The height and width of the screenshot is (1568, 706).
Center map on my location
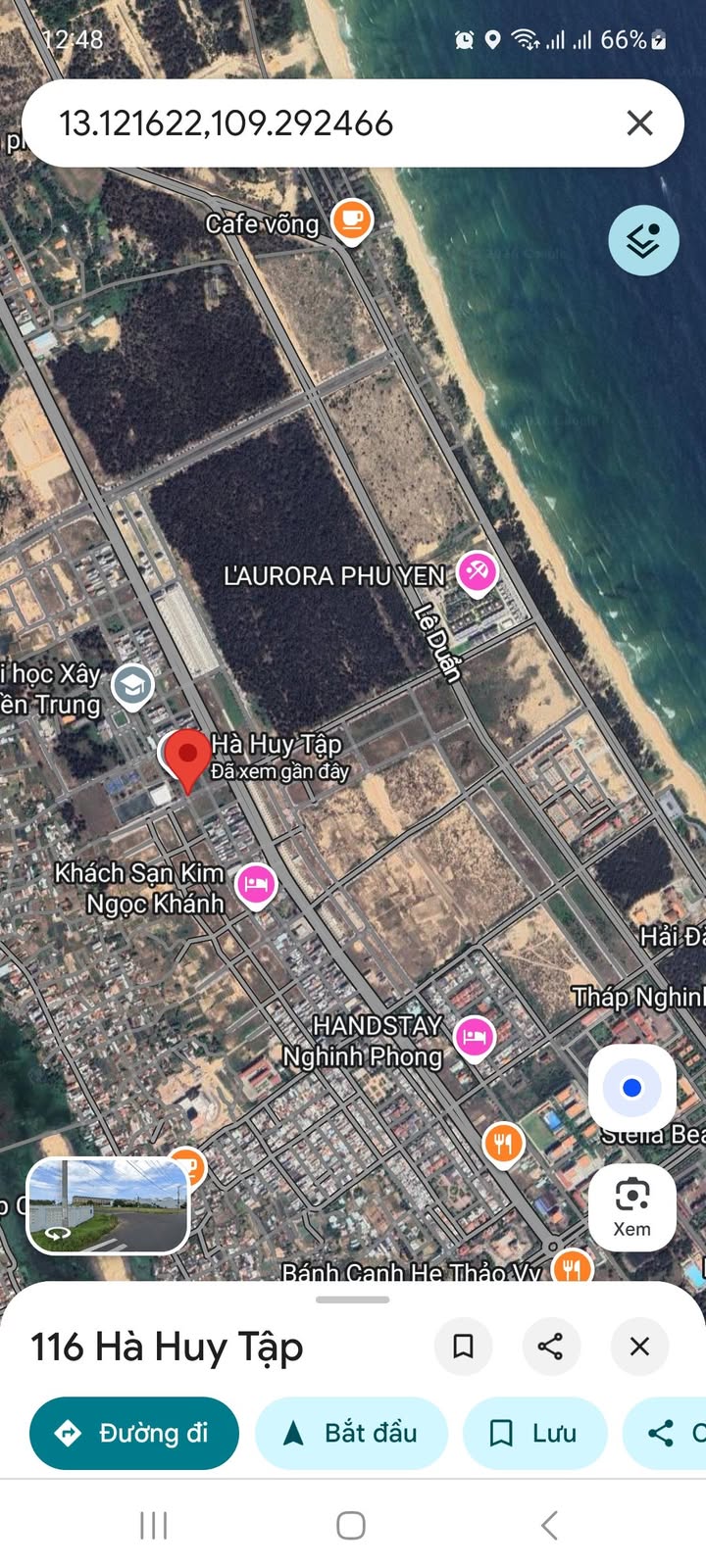tap(631, 1088)
